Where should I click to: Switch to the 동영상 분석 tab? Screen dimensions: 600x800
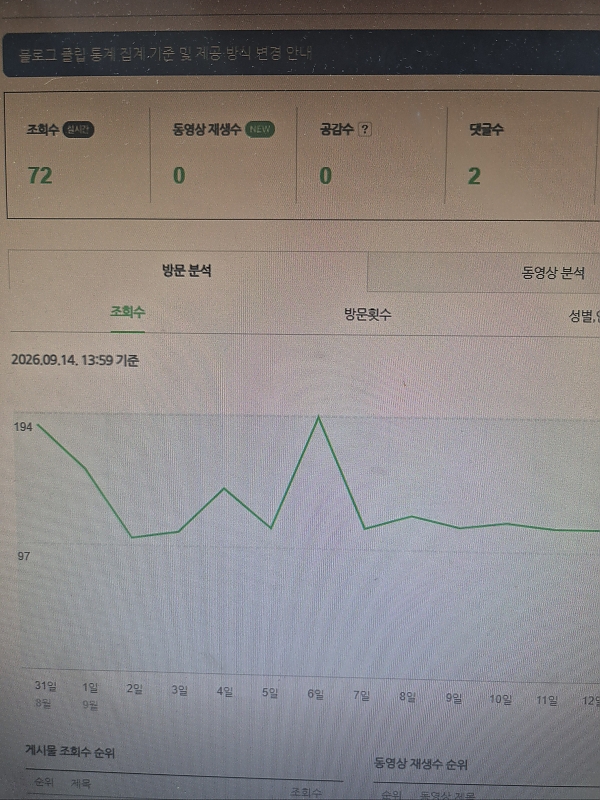(484, 272)
